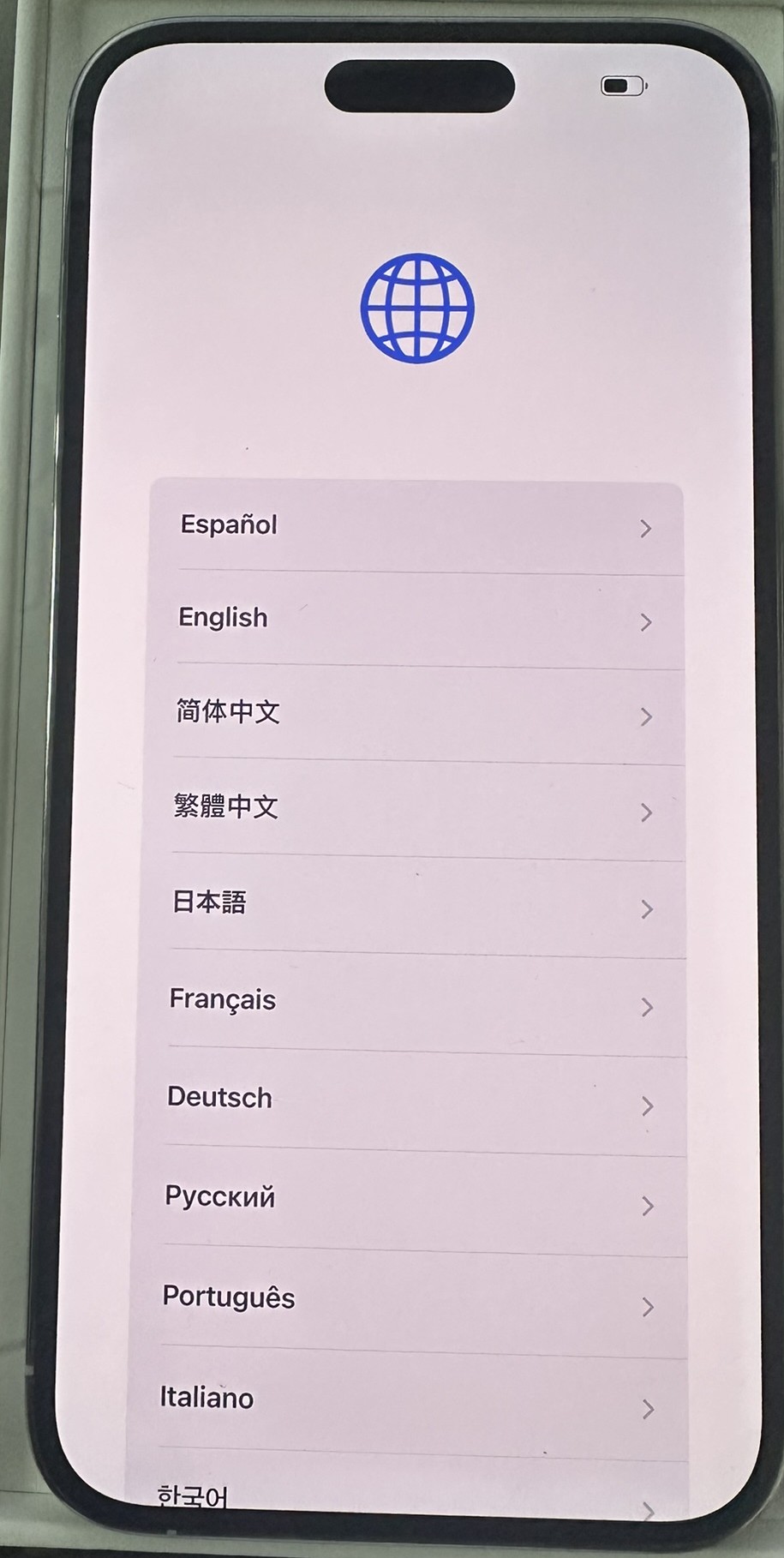Select Español as the language

point(416,525)
